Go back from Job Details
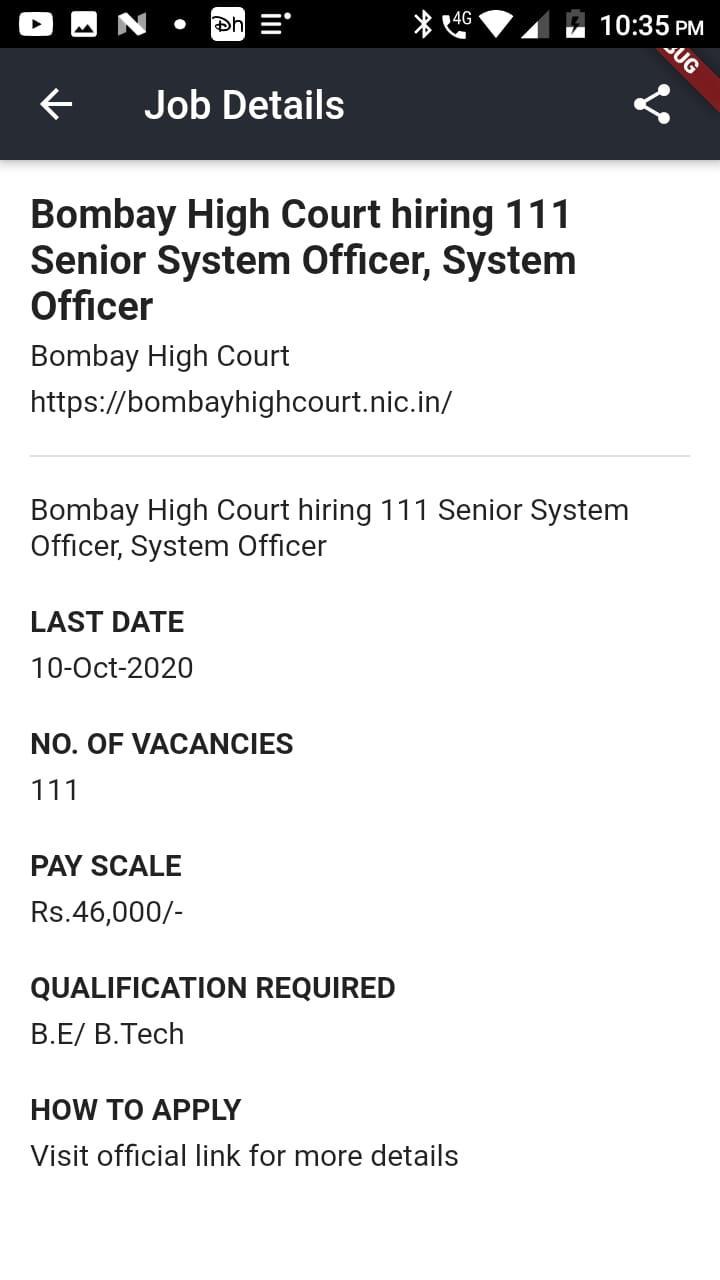The width and height of the screenshot is (720, 1280). (x=56, y=104)
